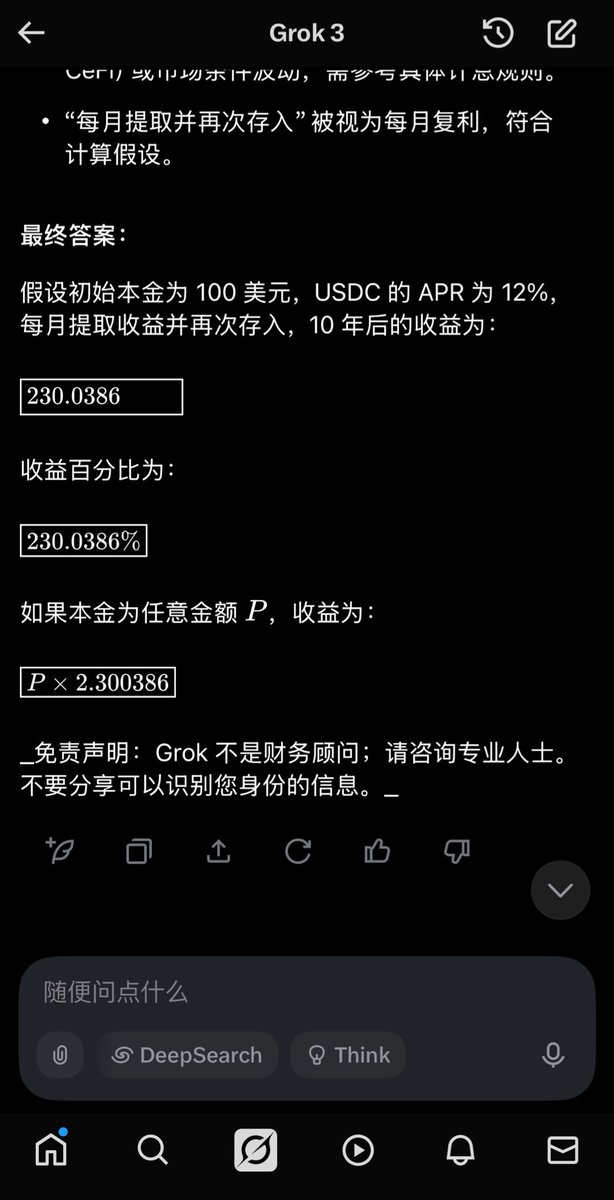Dislike the answer with thumbs down
The width and height of the screenshot is (614, 1200).
tap(456, 851)
